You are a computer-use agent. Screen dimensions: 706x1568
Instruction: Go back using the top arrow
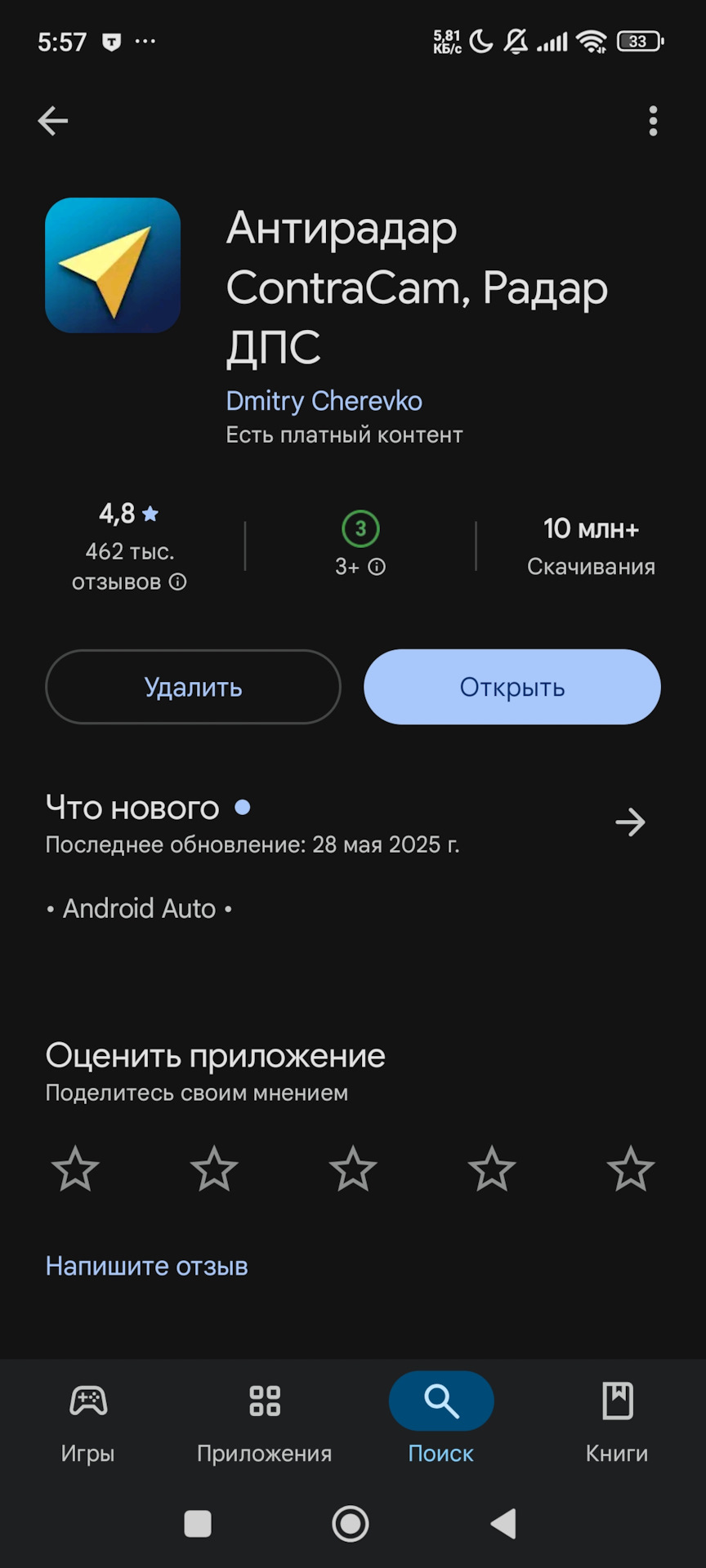tap(53, 121)
